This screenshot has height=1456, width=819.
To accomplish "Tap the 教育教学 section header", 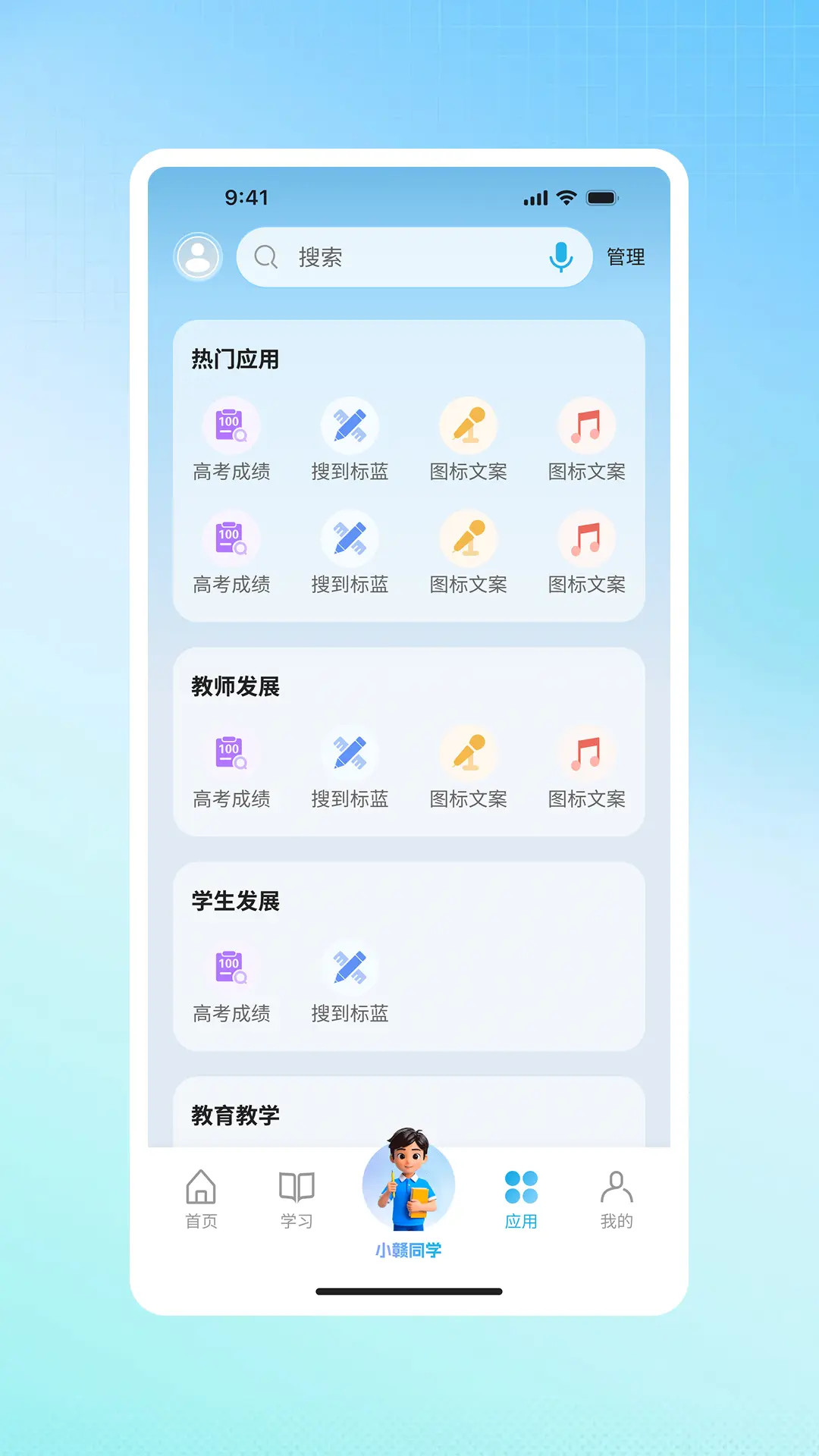I will click(x=235, y=1115).
